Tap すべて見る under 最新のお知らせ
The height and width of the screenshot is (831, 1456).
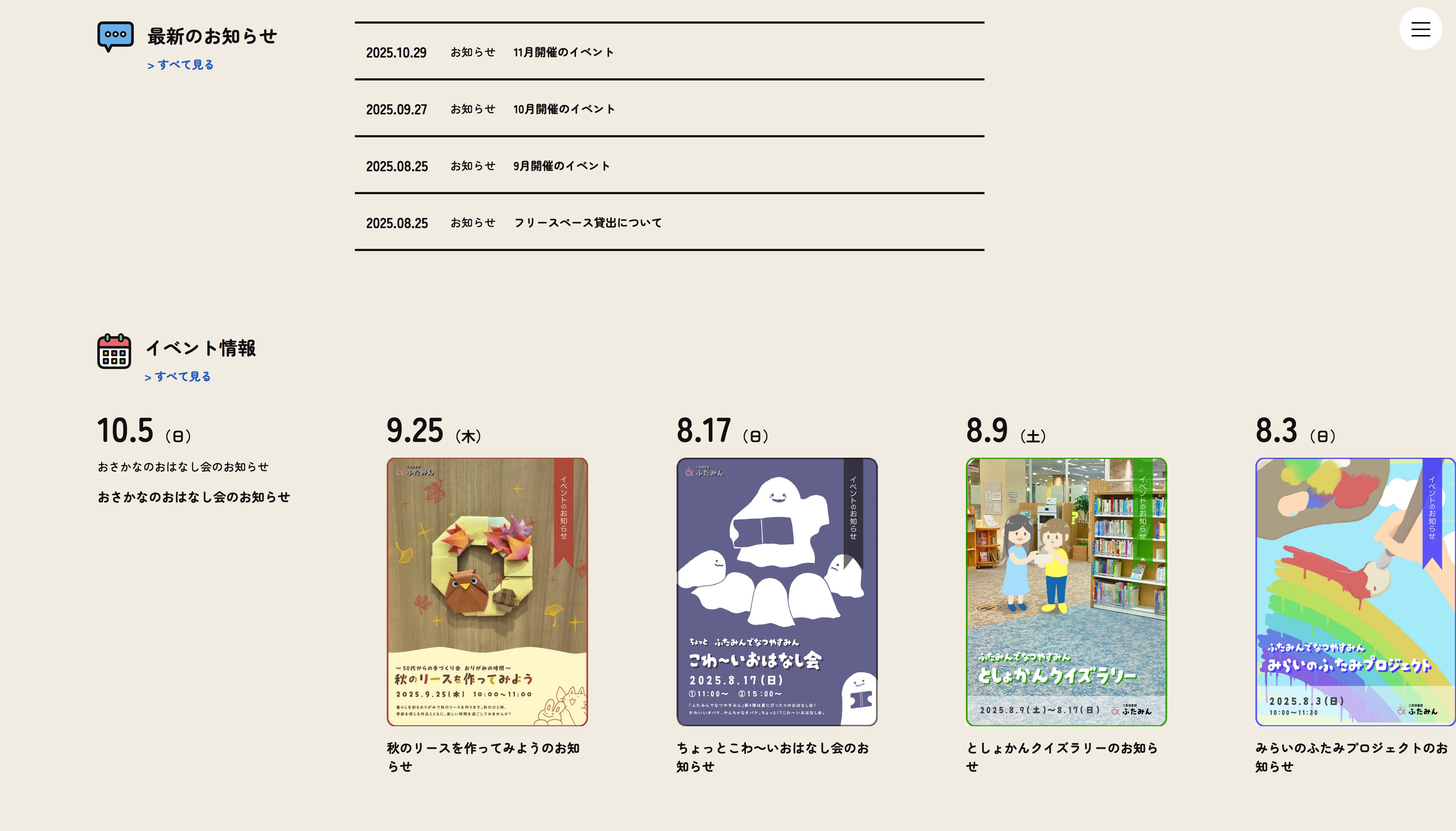(x=180, y=65)
